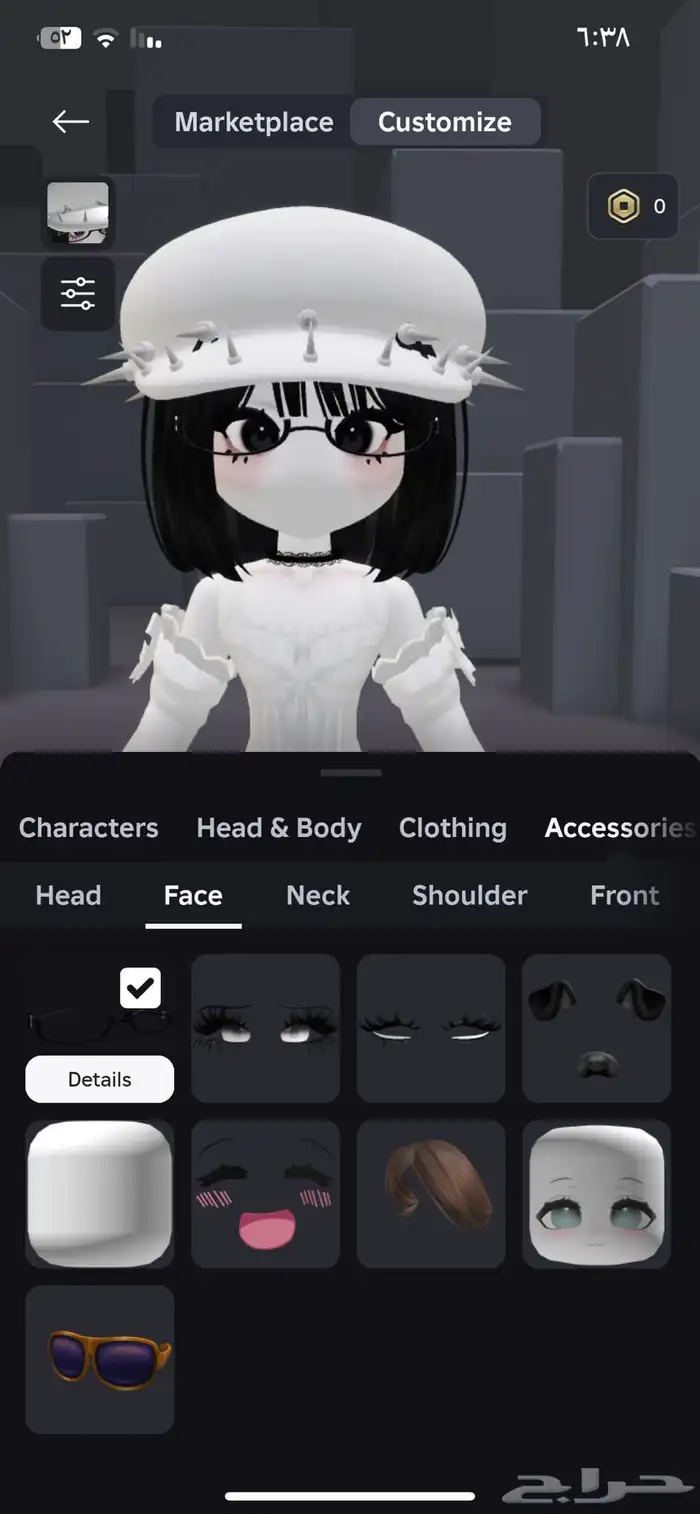The height and width of the screenshot is (1514, 700).
Task: Show Head accessories
Action: [x=68, y=895]
